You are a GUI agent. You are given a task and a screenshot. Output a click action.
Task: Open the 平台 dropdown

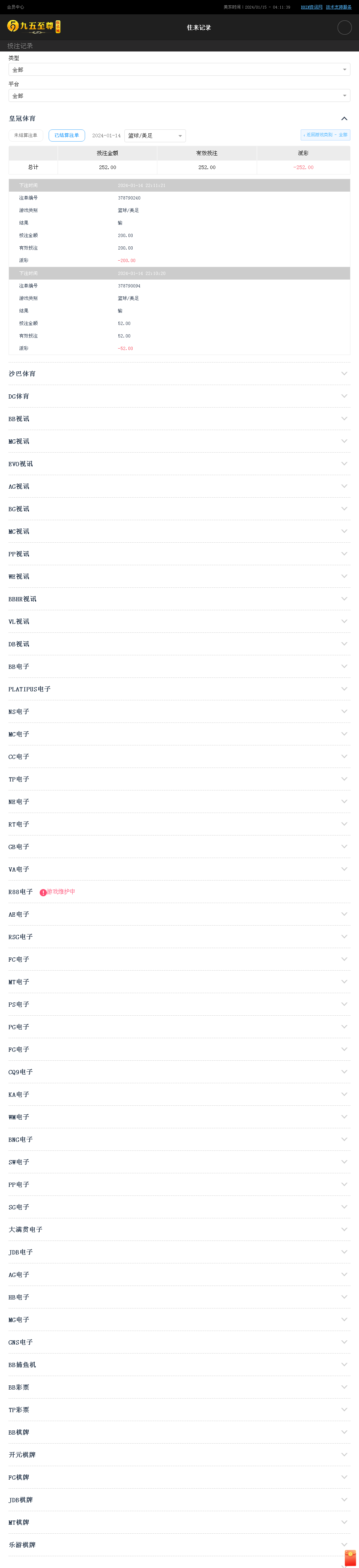(x=179, y=96)
